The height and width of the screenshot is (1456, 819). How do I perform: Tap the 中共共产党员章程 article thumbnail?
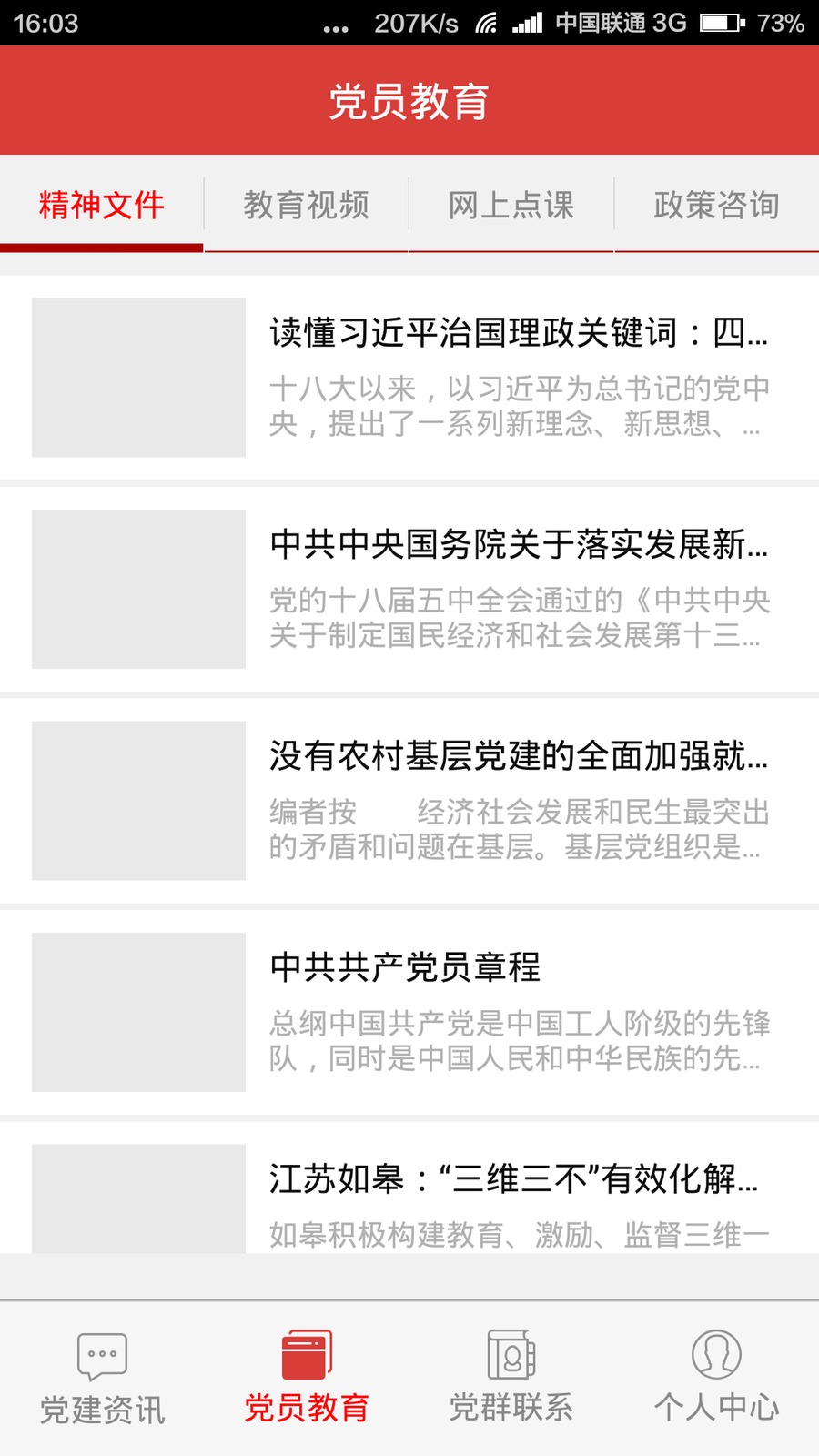[137, 1013]
